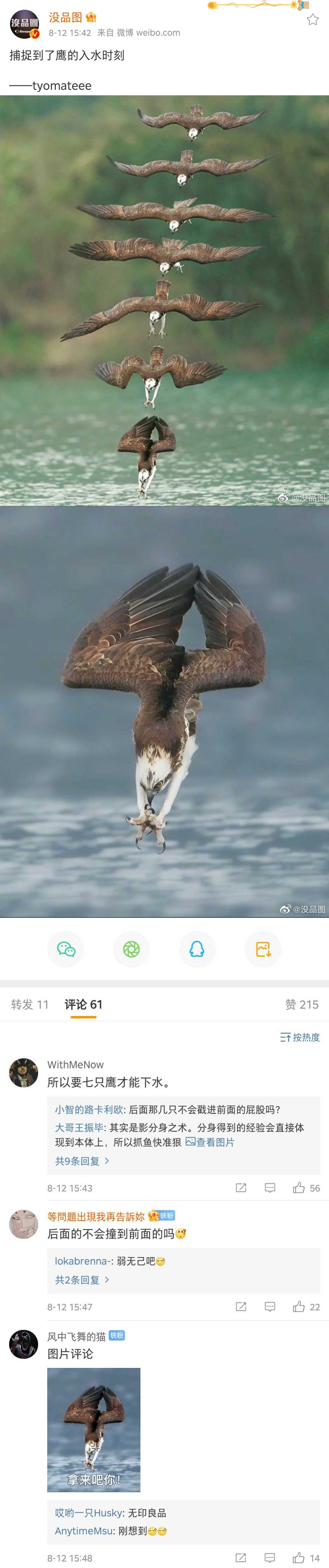Switch to 赞 215 tab
The width and height of the screenshot is (329, 1568).
(302, 1004)
